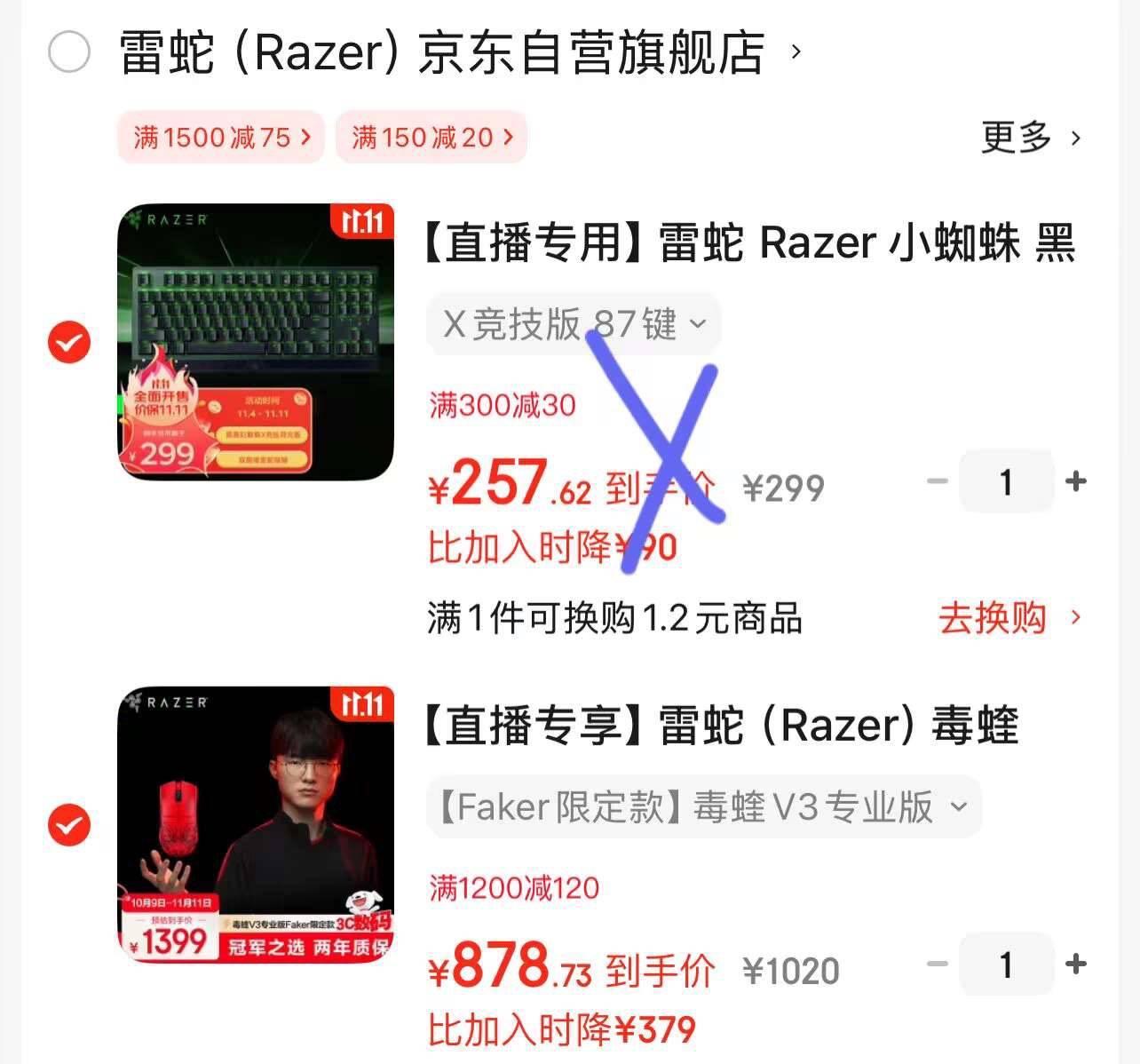1140x1064 pixels.
Task: Open the Razer JD flagship store page
Action: (442, 52)
